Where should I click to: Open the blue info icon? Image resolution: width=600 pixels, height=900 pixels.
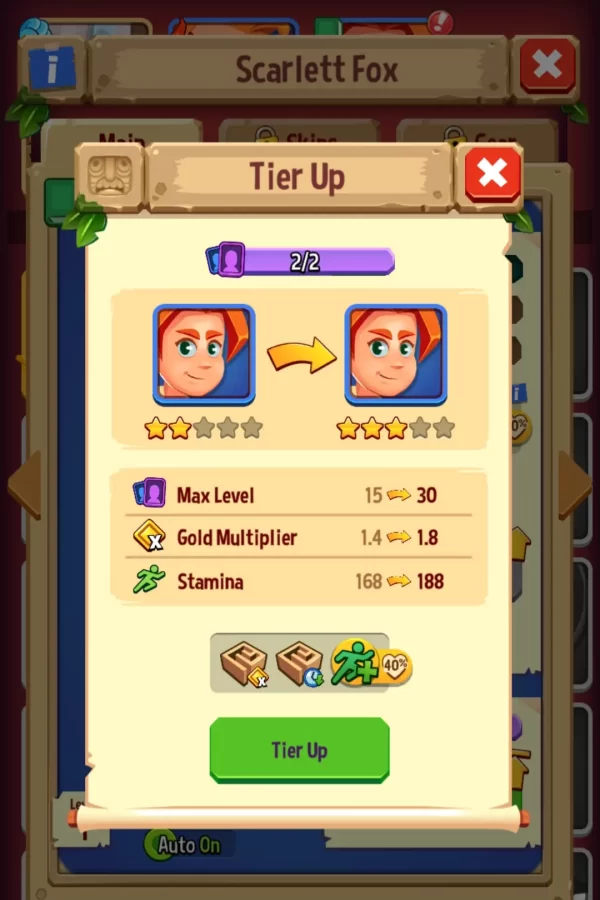52,66
